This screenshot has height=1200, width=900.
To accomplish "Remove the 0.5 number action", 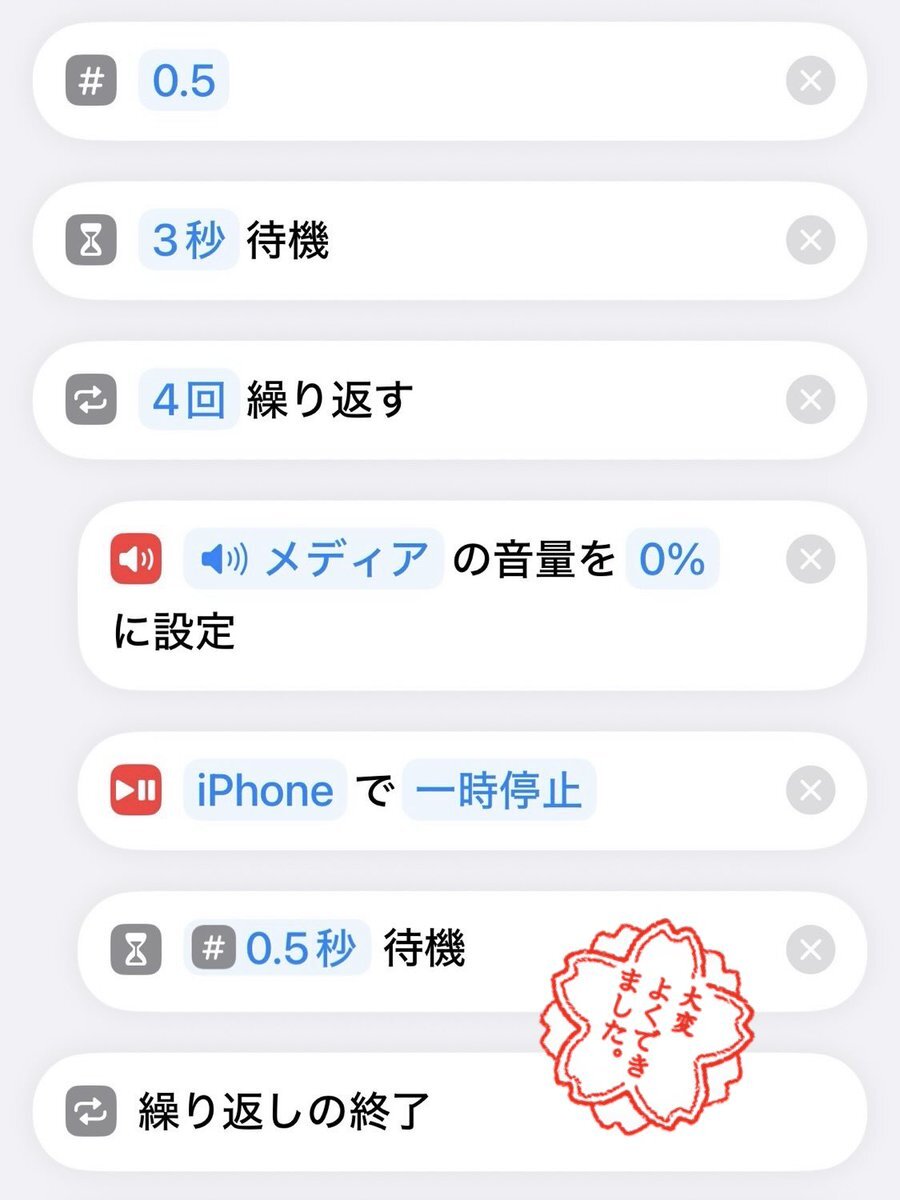I will (x=810, y=81).
